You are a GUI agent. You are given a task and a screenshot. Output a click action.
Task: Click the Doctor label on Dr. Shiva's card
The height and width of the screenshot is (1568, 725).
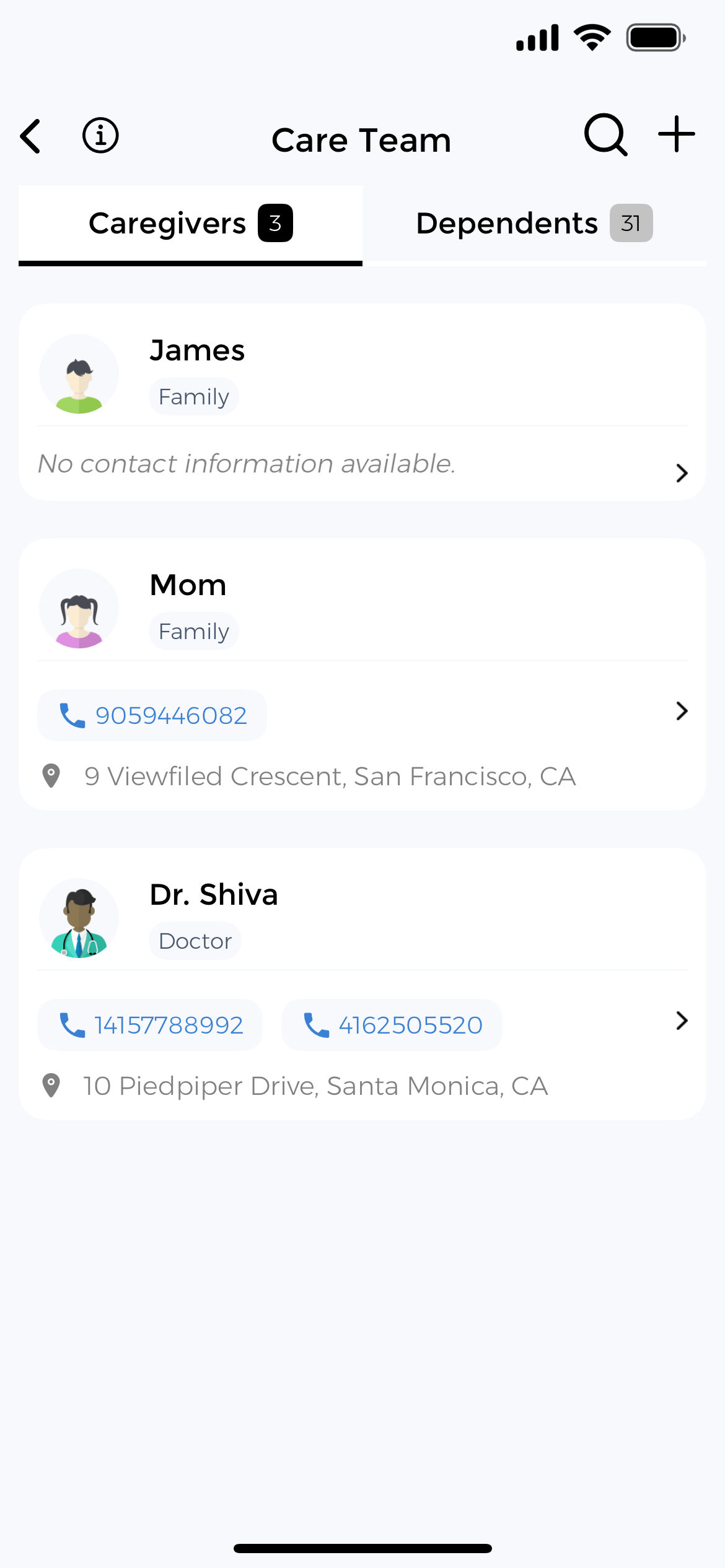click(195, 940)
